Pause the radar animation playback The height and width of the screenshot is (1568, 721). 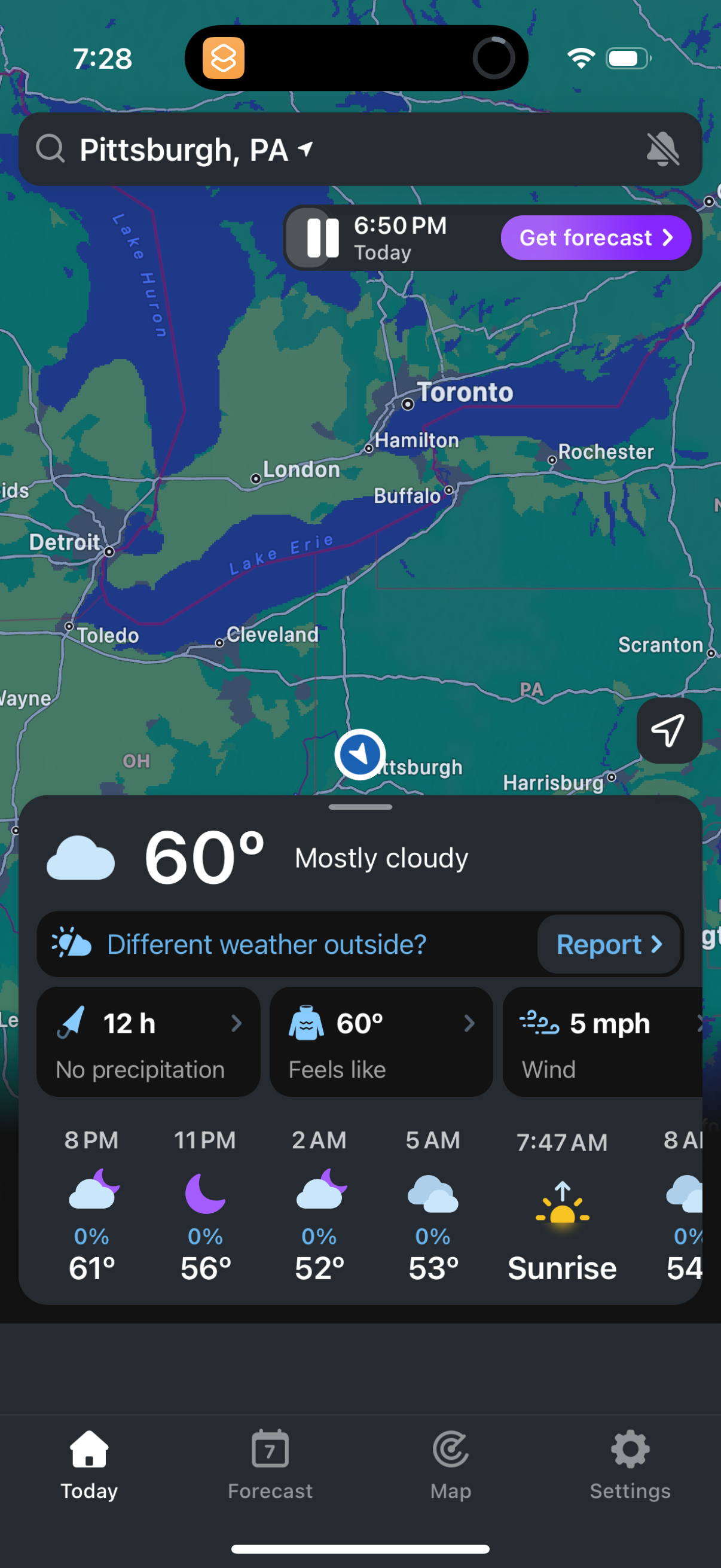(316, 237)
